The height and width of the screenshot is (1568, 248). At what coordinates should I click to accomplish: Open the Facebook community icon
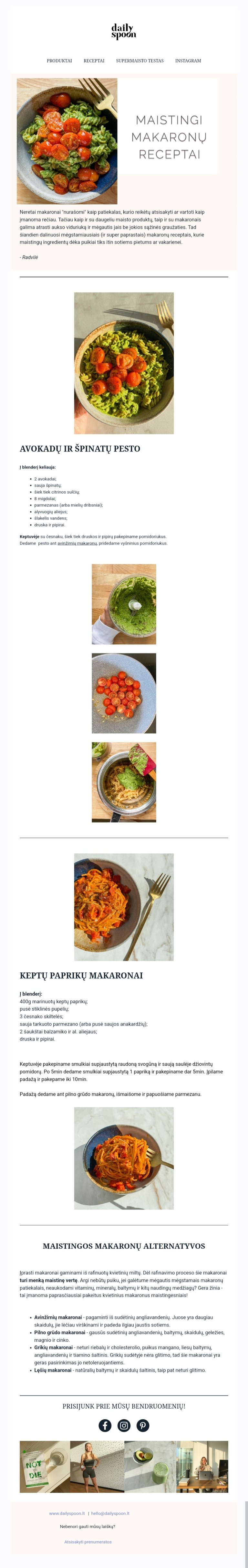click(105, 1425)
